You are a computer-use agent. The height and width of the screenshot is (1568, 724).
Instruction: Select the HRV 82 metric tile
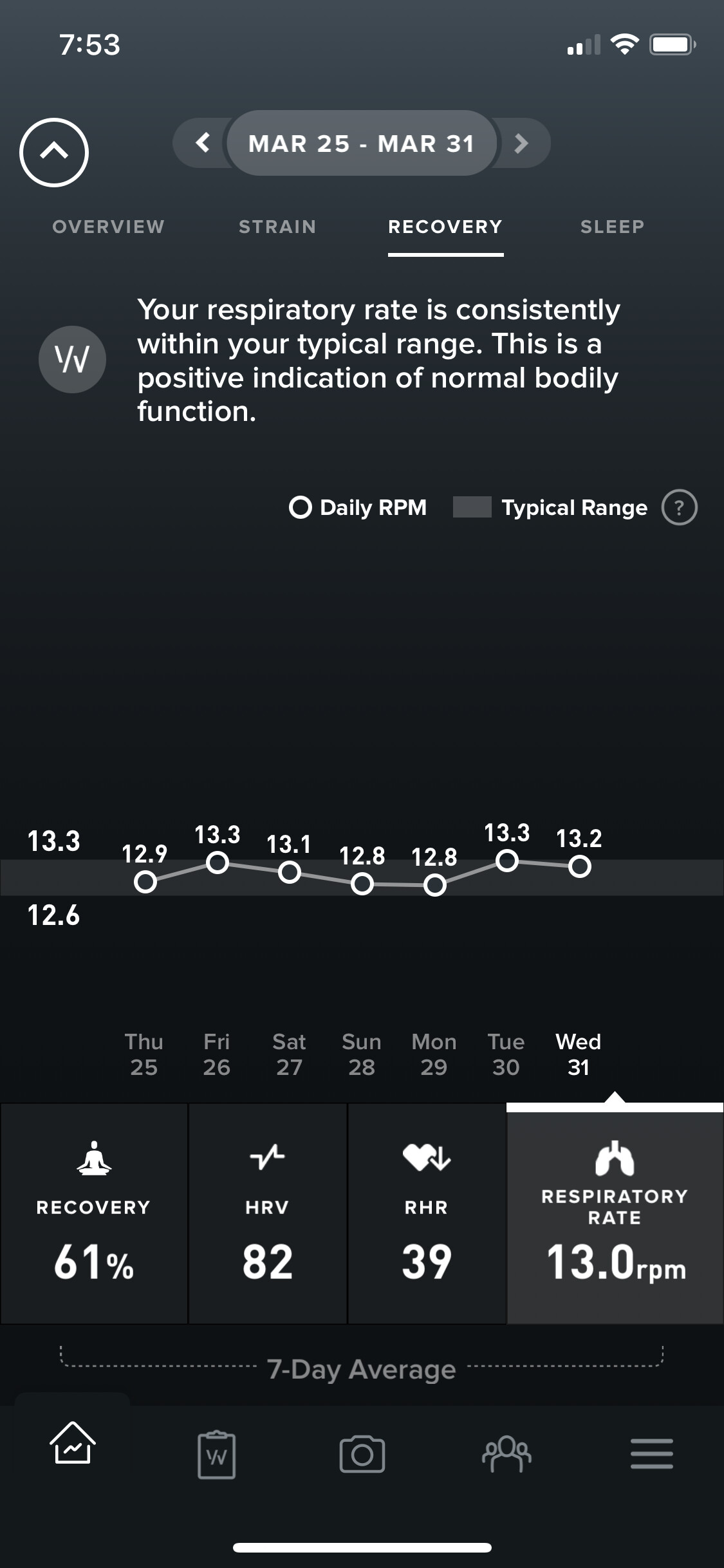(268, 1213)
